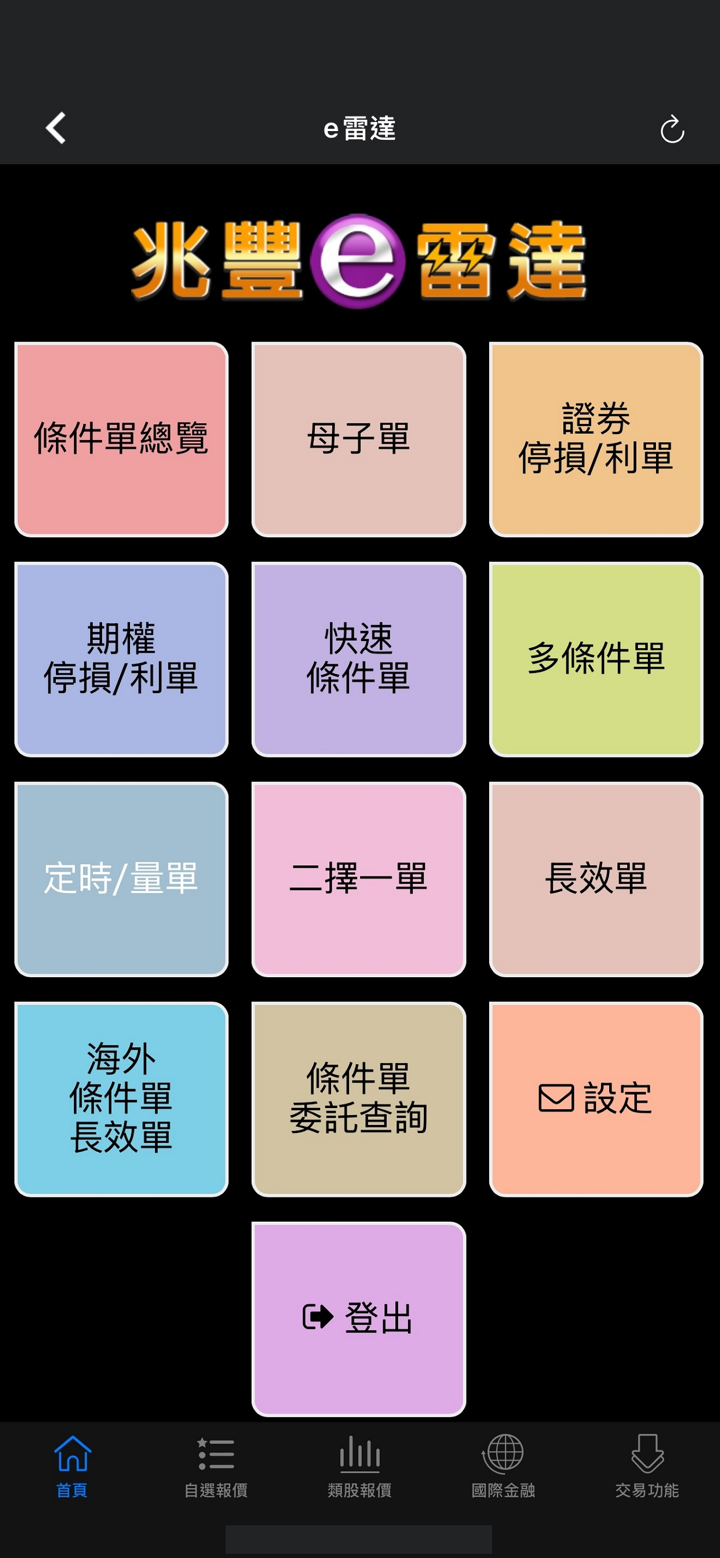Open the 長效單 tile

(x=596, y=879)
